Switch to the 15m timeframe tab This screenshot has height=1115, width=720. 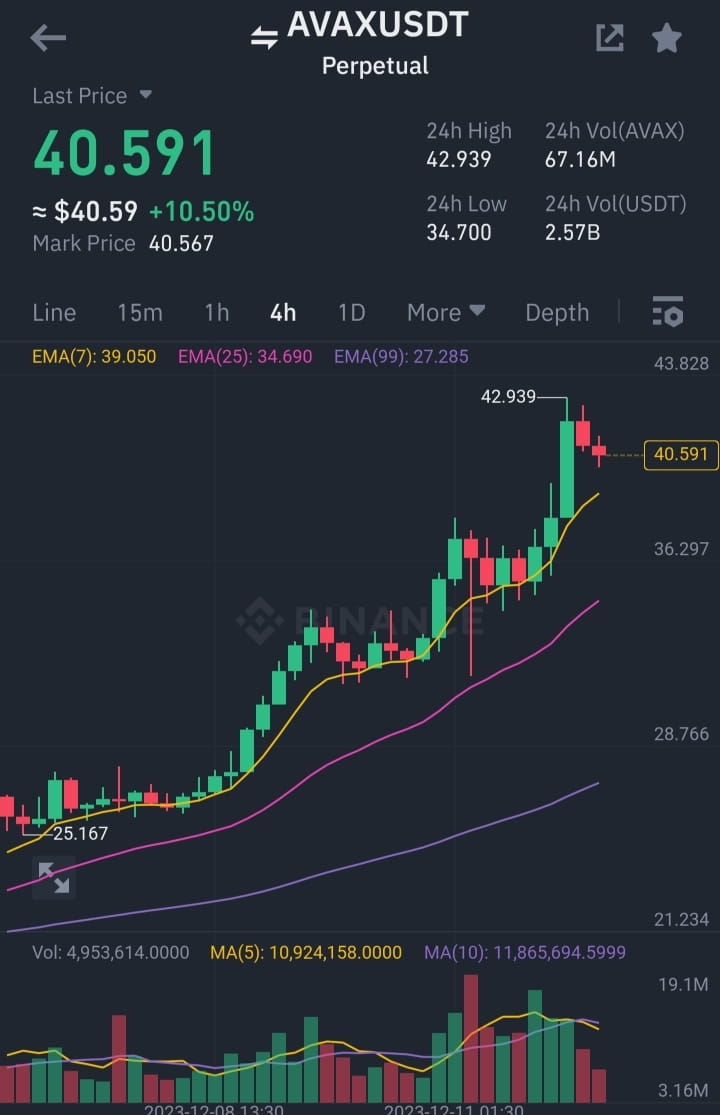pyautogui.click(x=139, y=313)
